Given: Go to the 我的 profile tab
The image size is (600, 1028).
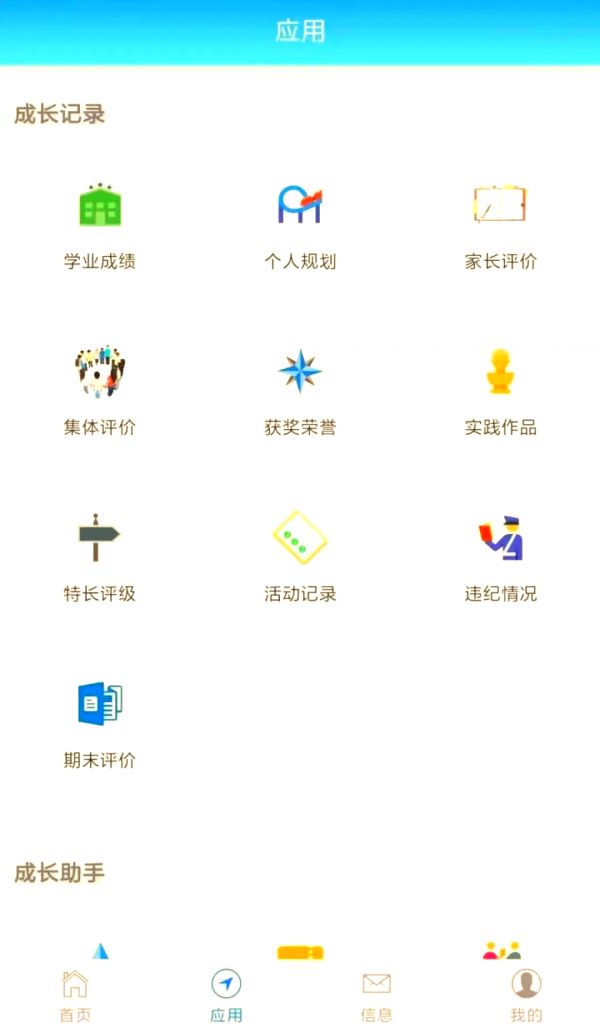Looking at the screenshot, I should 526,996.
